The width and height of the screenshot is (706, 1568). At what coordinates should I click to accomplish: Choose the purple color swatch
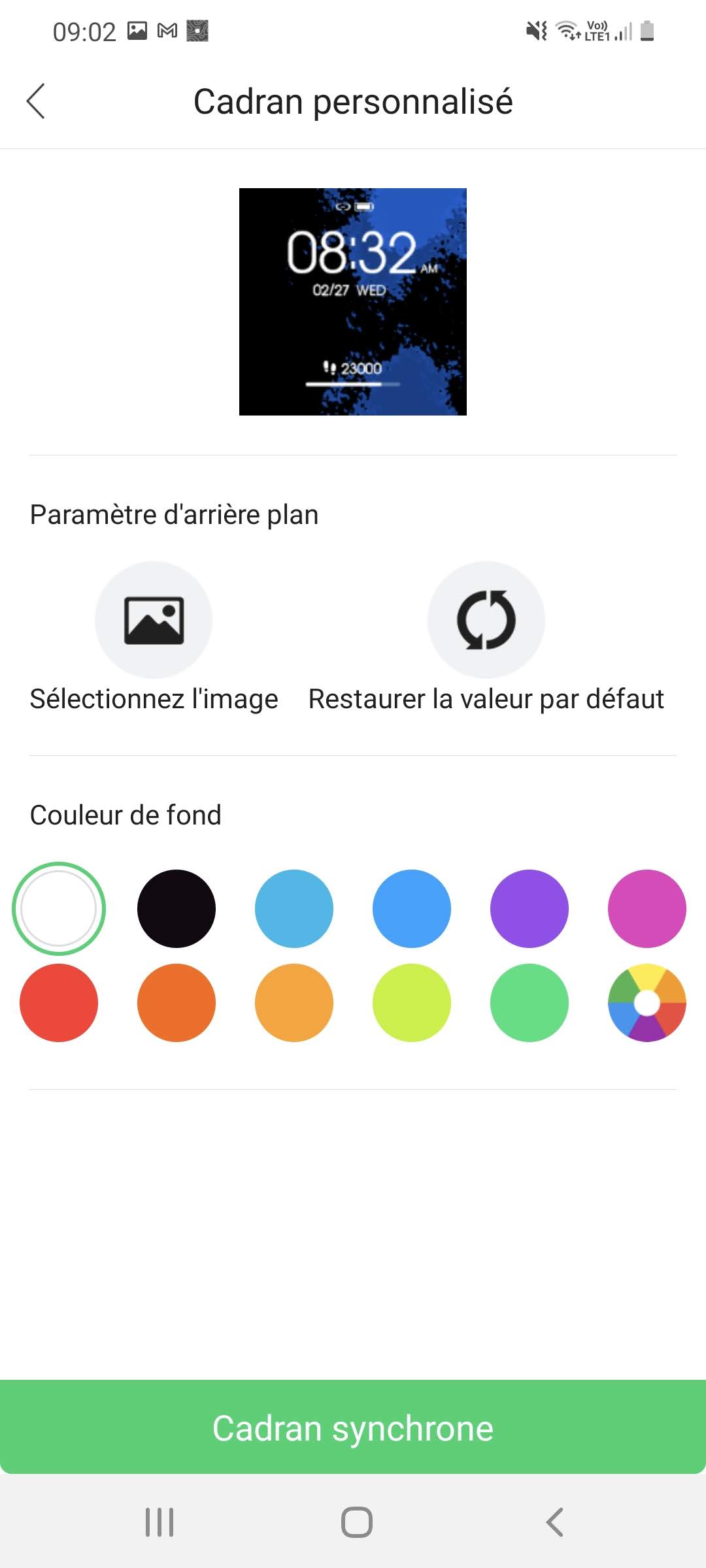(x=529, y=908)
